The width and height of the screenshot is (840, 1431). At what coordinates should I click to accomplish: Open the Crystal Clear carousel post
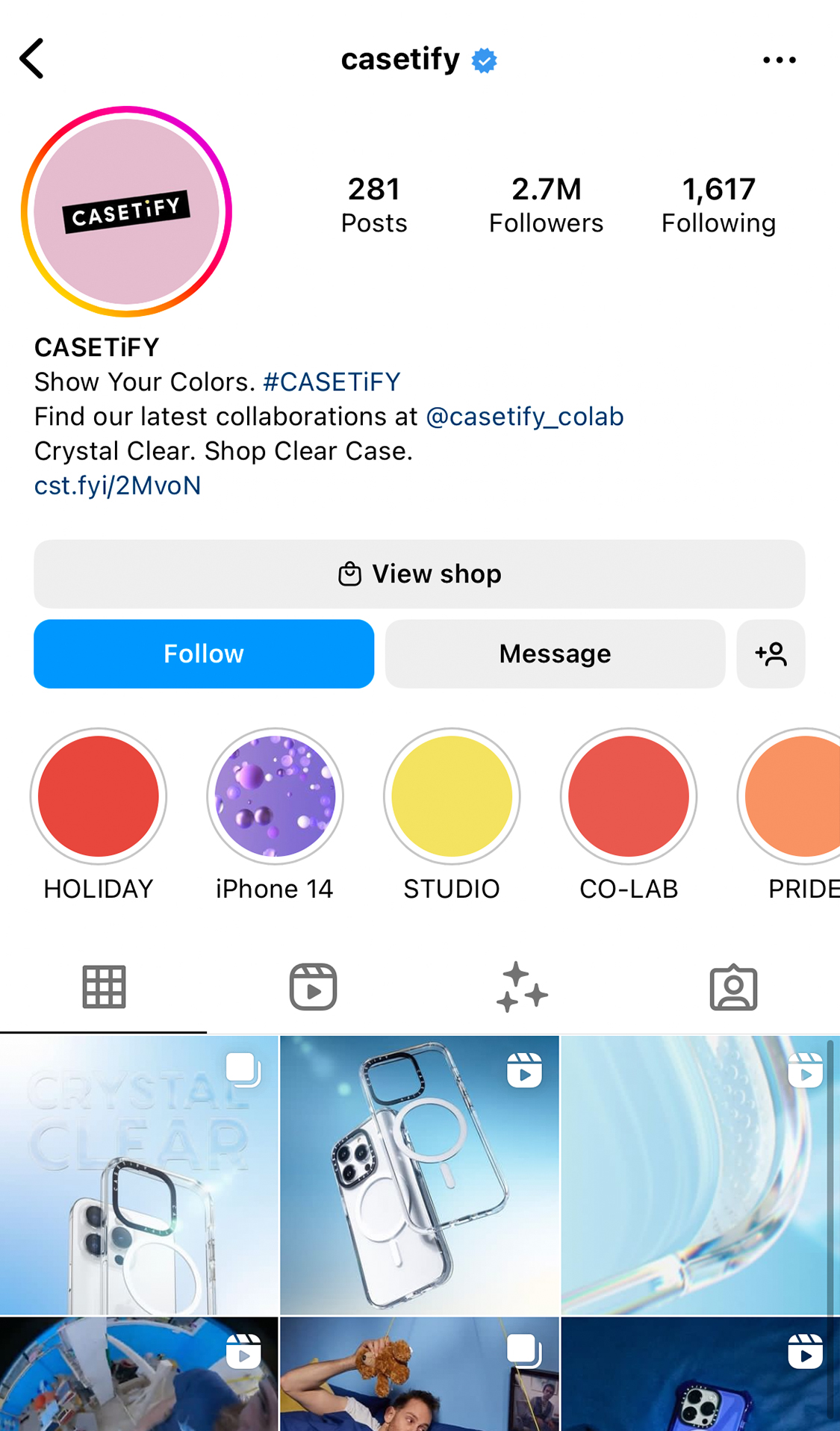[x=139, y=1174]
